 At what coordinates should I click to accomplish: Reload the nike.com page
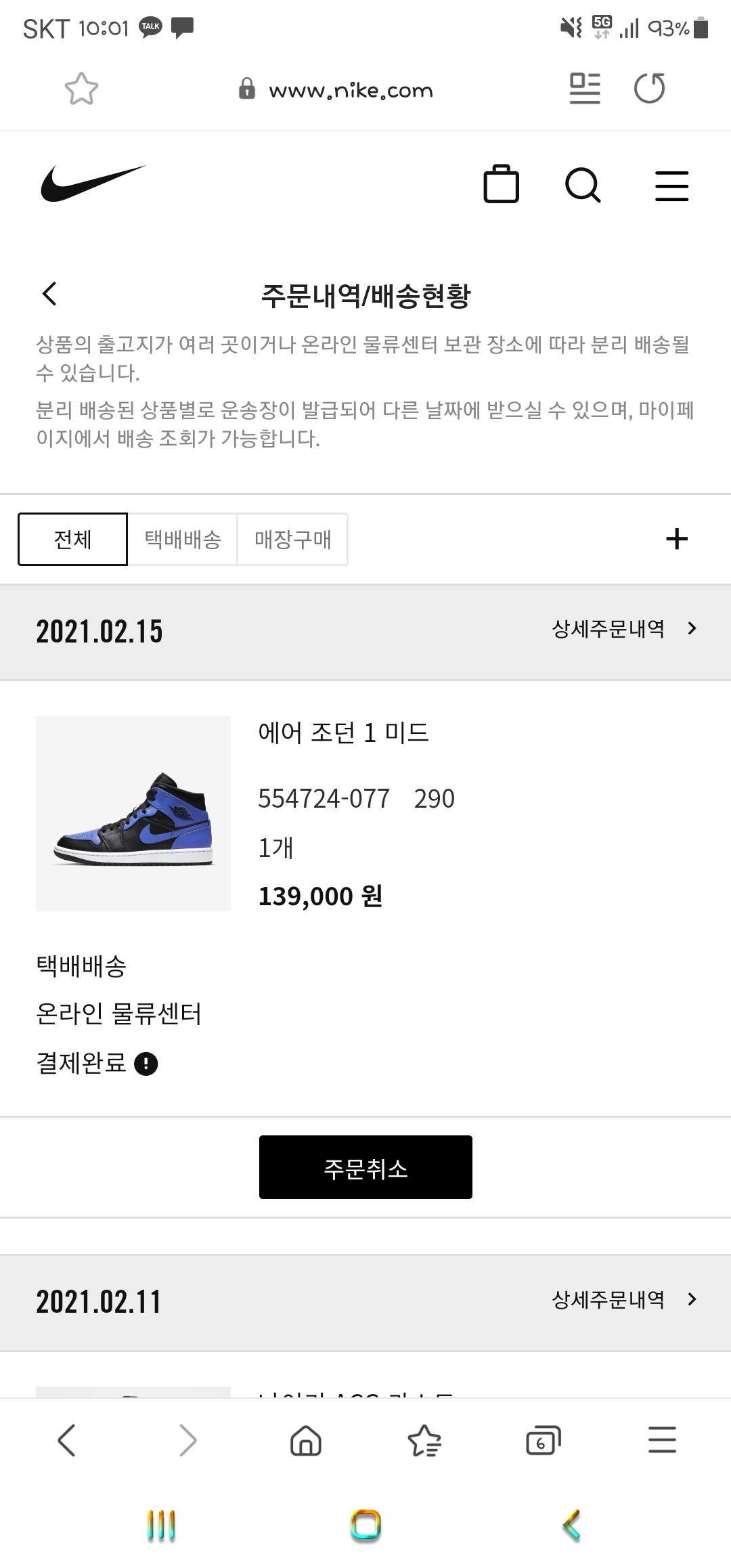[x=649, y=89]
